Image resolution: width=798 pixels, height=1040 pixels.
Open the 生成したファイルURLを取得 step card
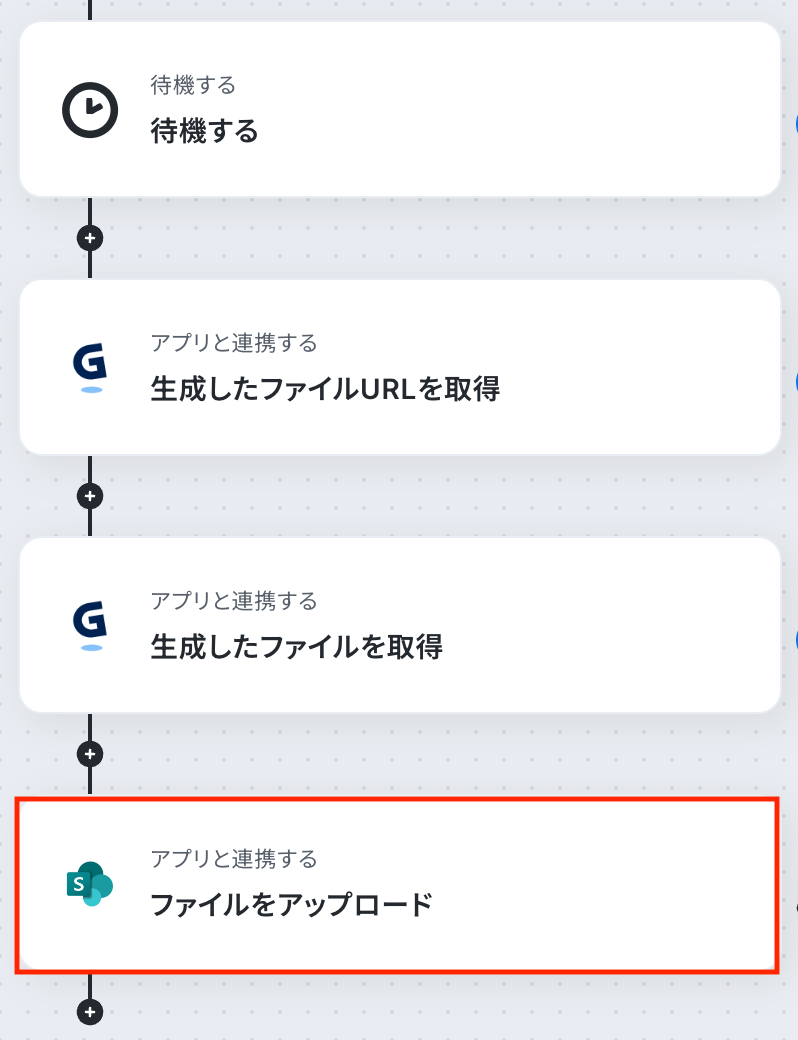[400, 367]
